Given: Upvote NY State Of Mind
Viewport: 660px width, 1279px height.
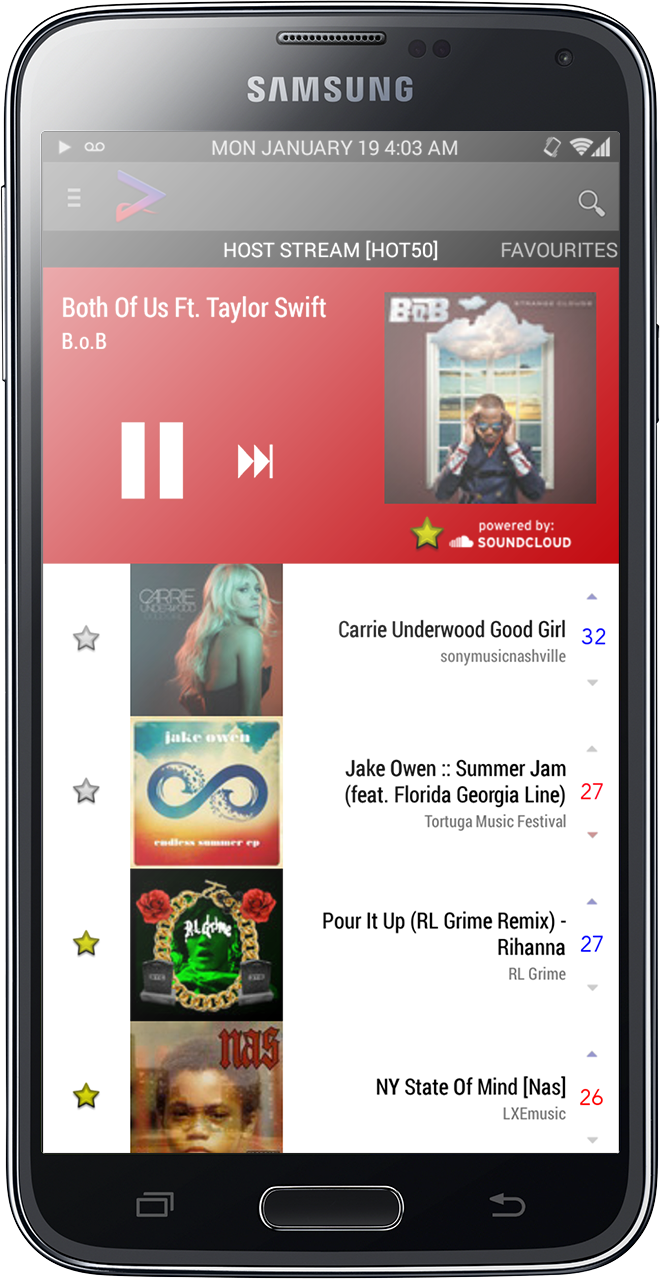Looking at the screenshot, I should pos(592,1054).
